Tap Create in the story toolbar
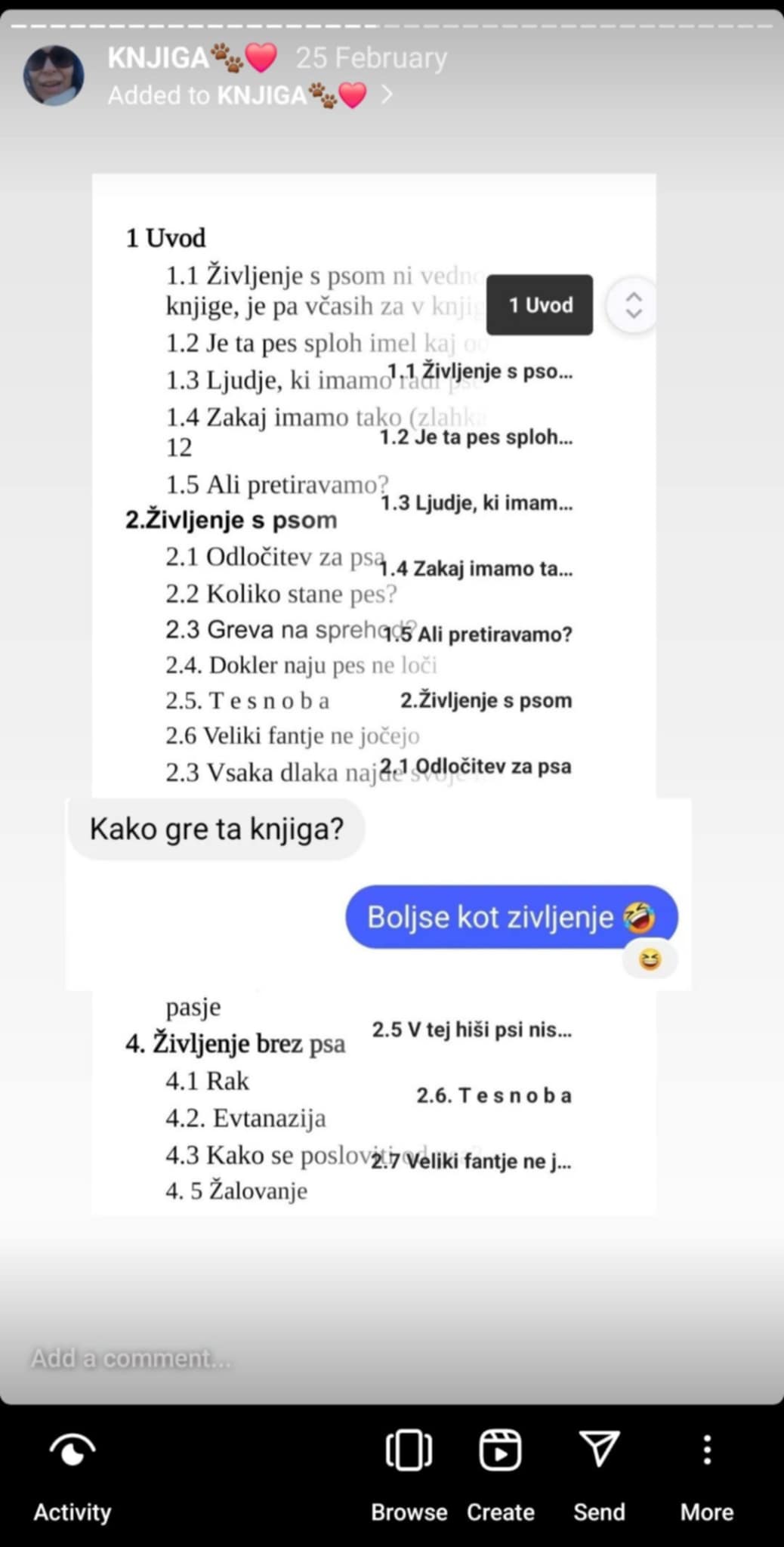The image size is (784, 1547). point(500,1477)
